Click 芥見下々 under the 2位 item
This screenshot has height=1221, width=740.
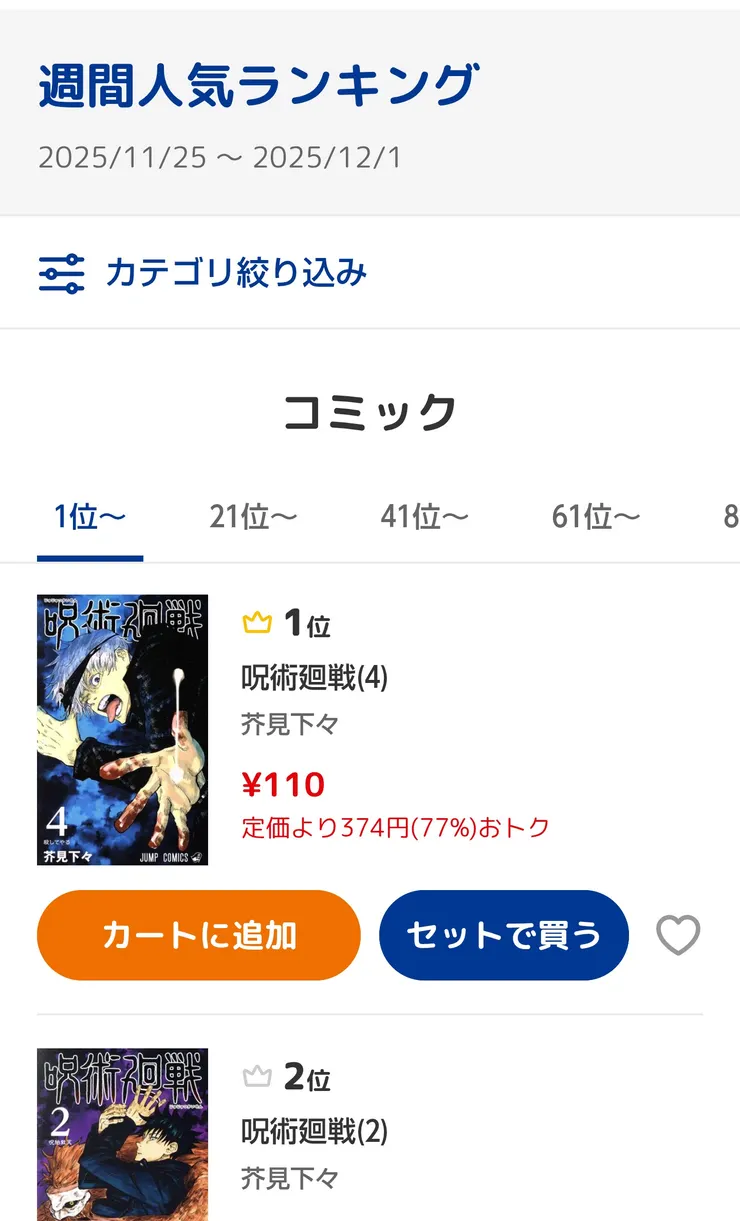click(x=288, y=1179)
